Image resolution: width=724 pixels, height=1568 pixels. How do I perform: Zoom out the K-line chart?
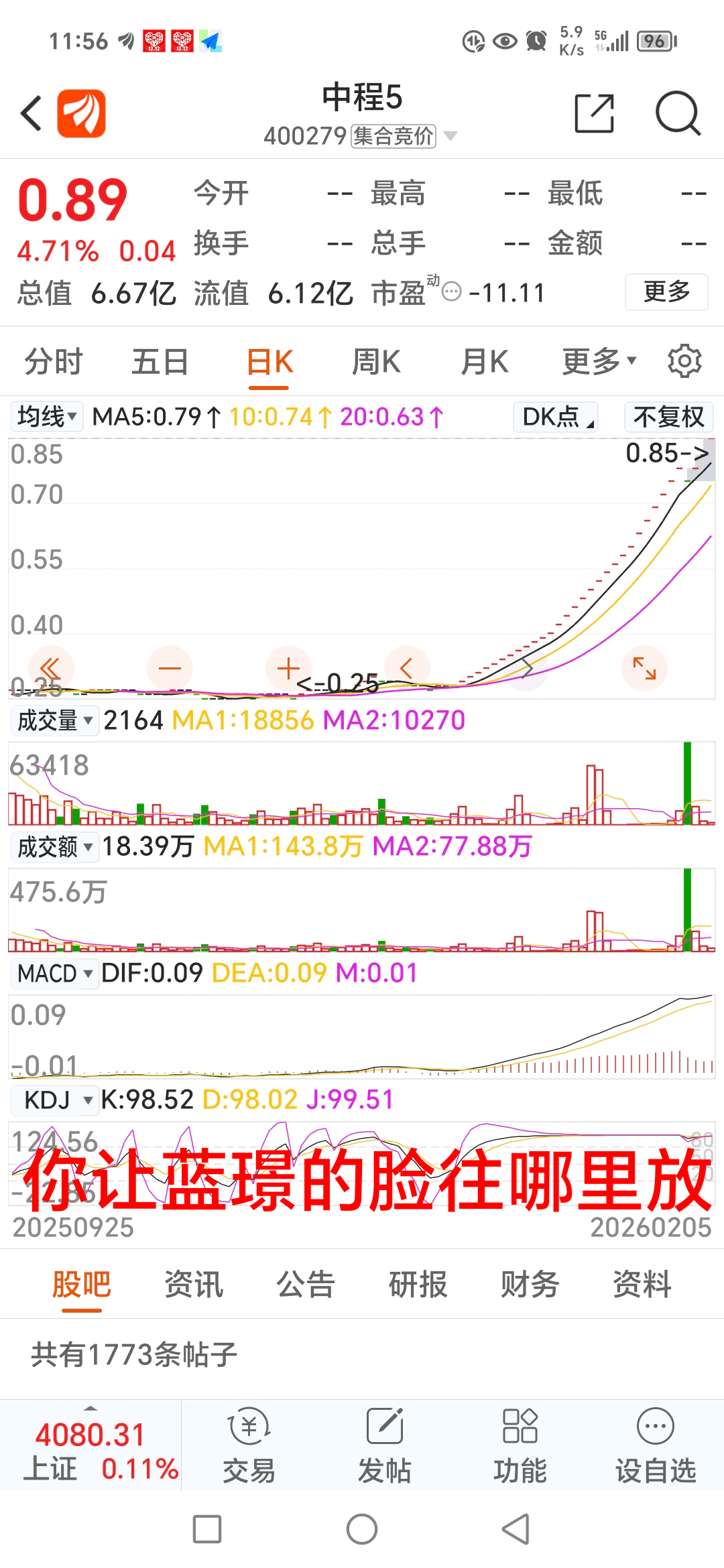[x=170, y=668]
